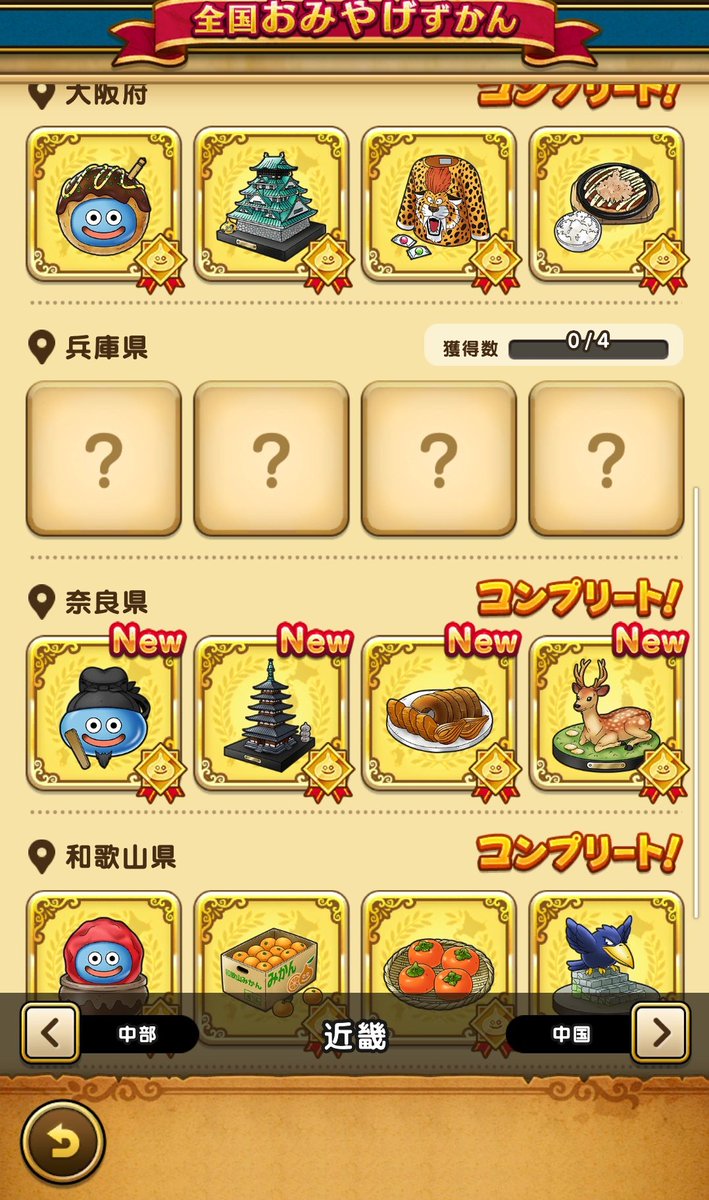This screenshot has height=1200, width=709.
Task: Open the Nara deer figurine souvenir
Action: pos(606,713)
